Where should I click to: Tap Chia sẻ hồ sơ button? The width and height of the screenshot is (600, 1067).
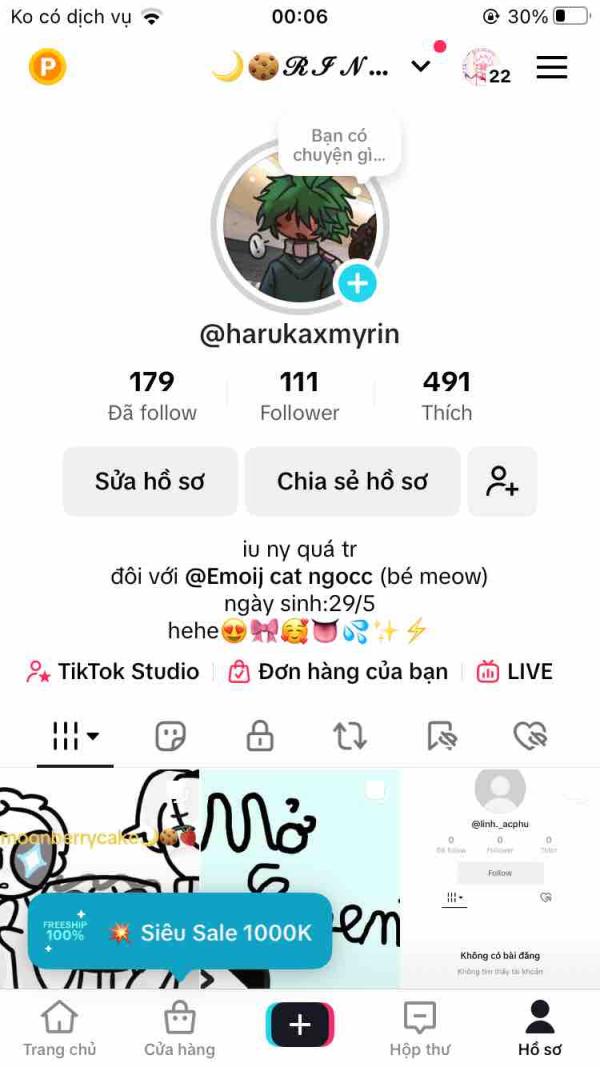[352, 481]
